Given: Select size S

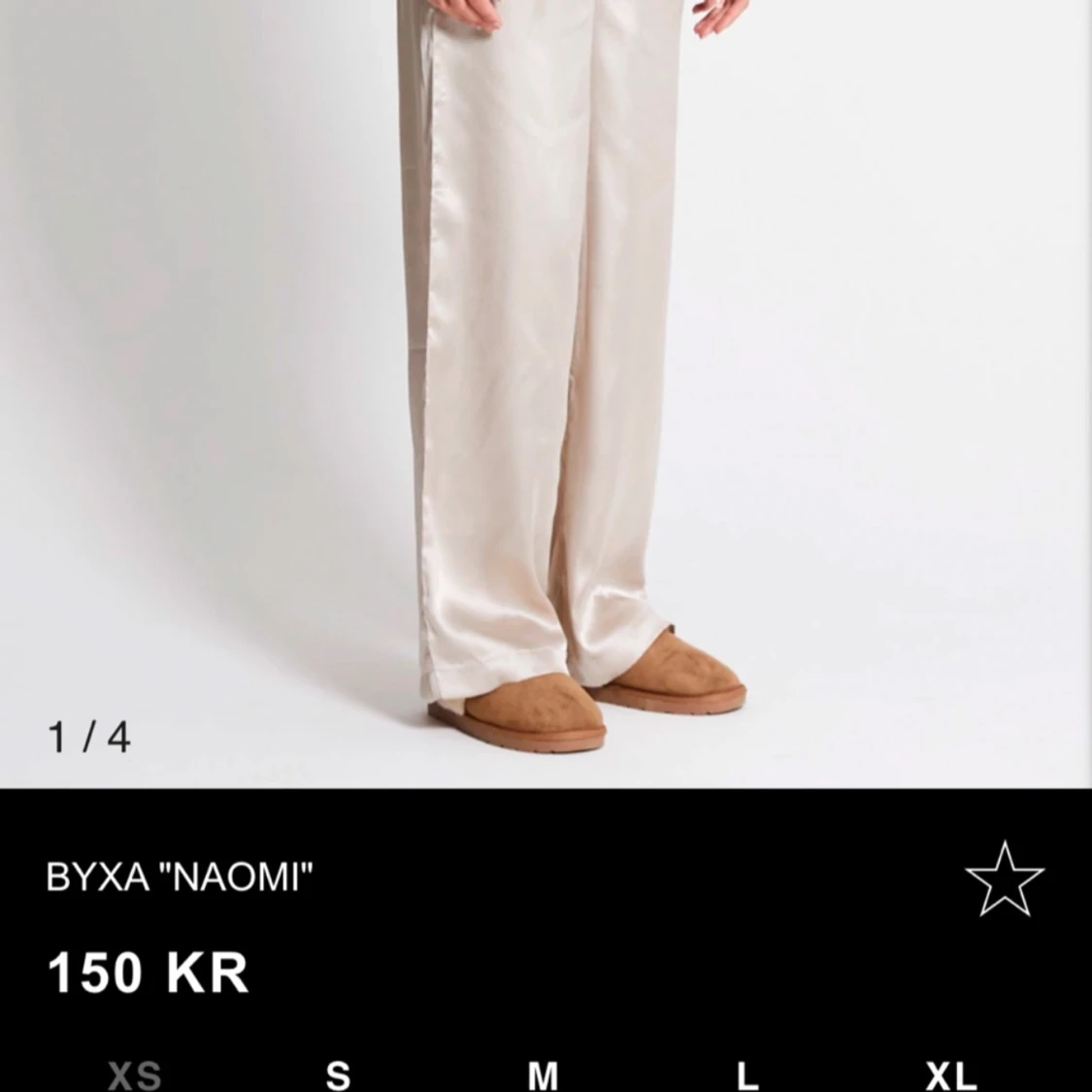Looking at the screenshot, I should tap(338, 1075).
